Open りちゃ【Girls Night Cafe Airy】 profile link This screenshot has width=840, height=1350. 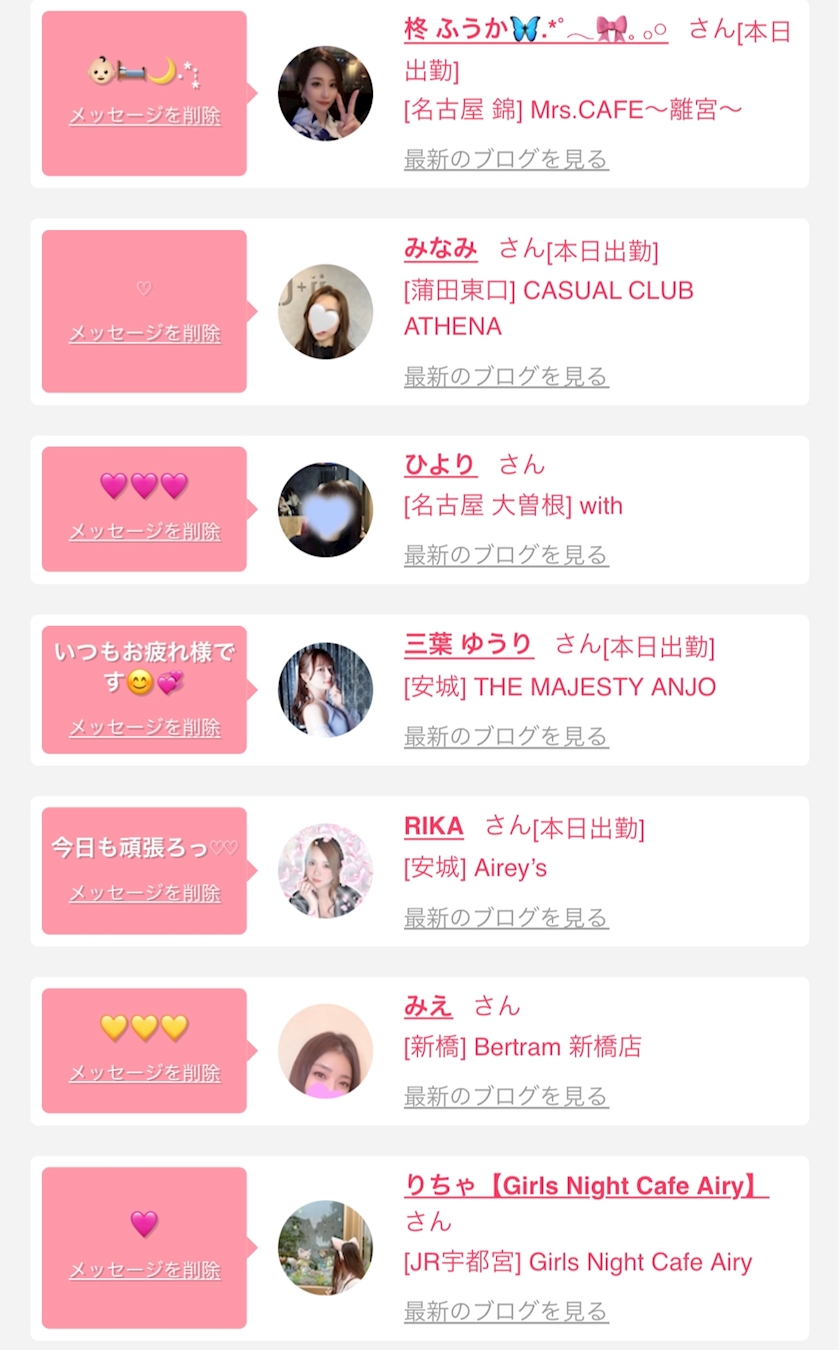coord(586,1186)
